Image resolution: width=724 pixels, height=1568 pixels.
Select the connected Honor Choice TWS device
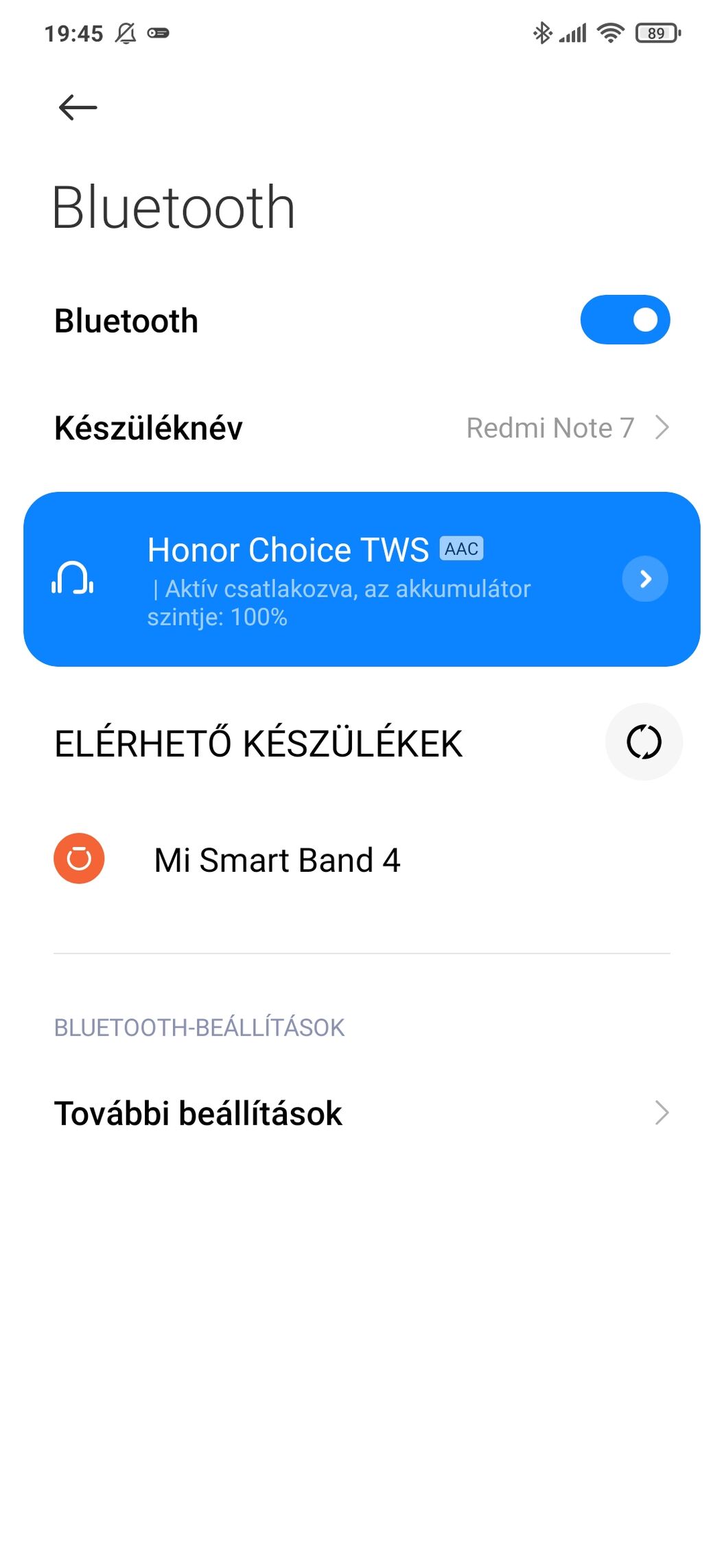(x=362, y=579)
